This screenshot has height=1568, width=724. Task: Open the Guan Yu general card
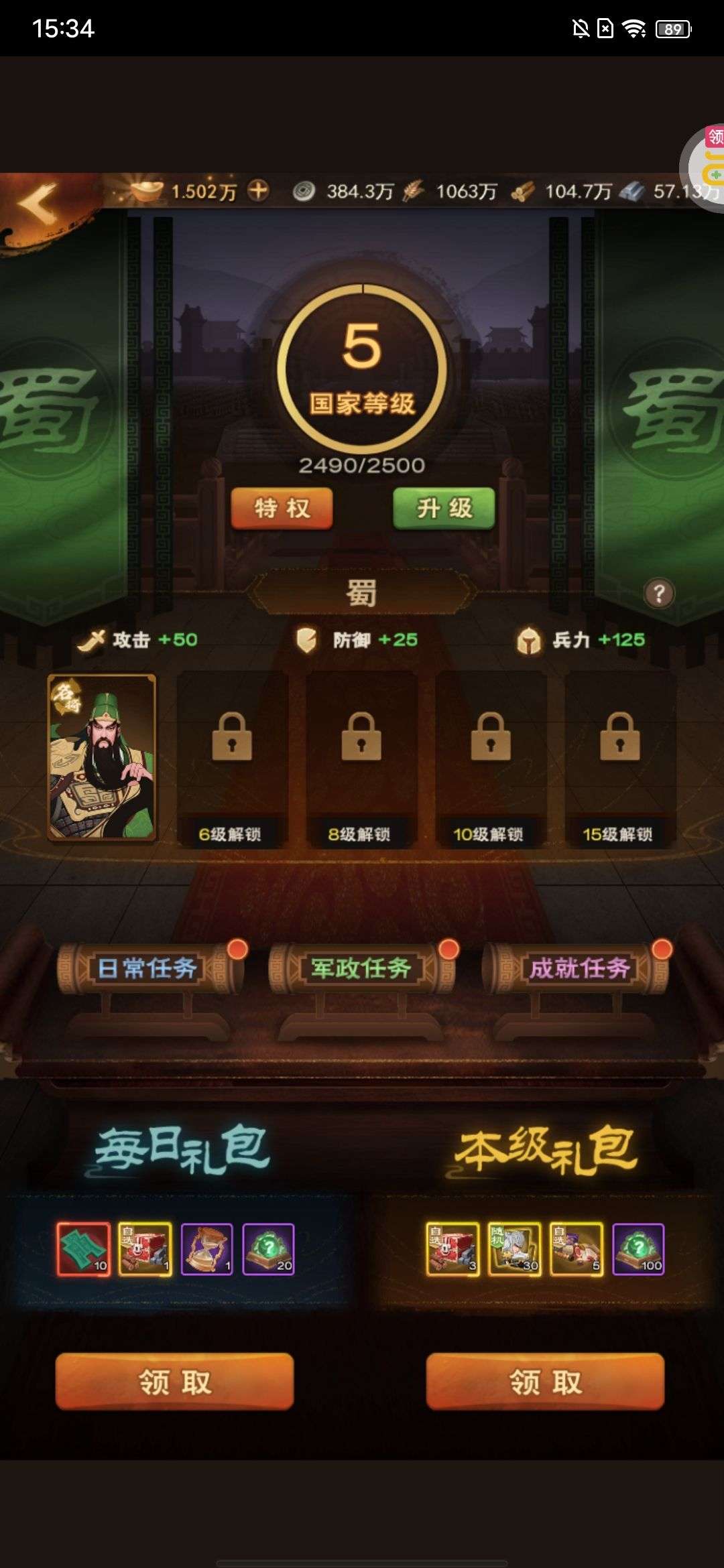102,758
